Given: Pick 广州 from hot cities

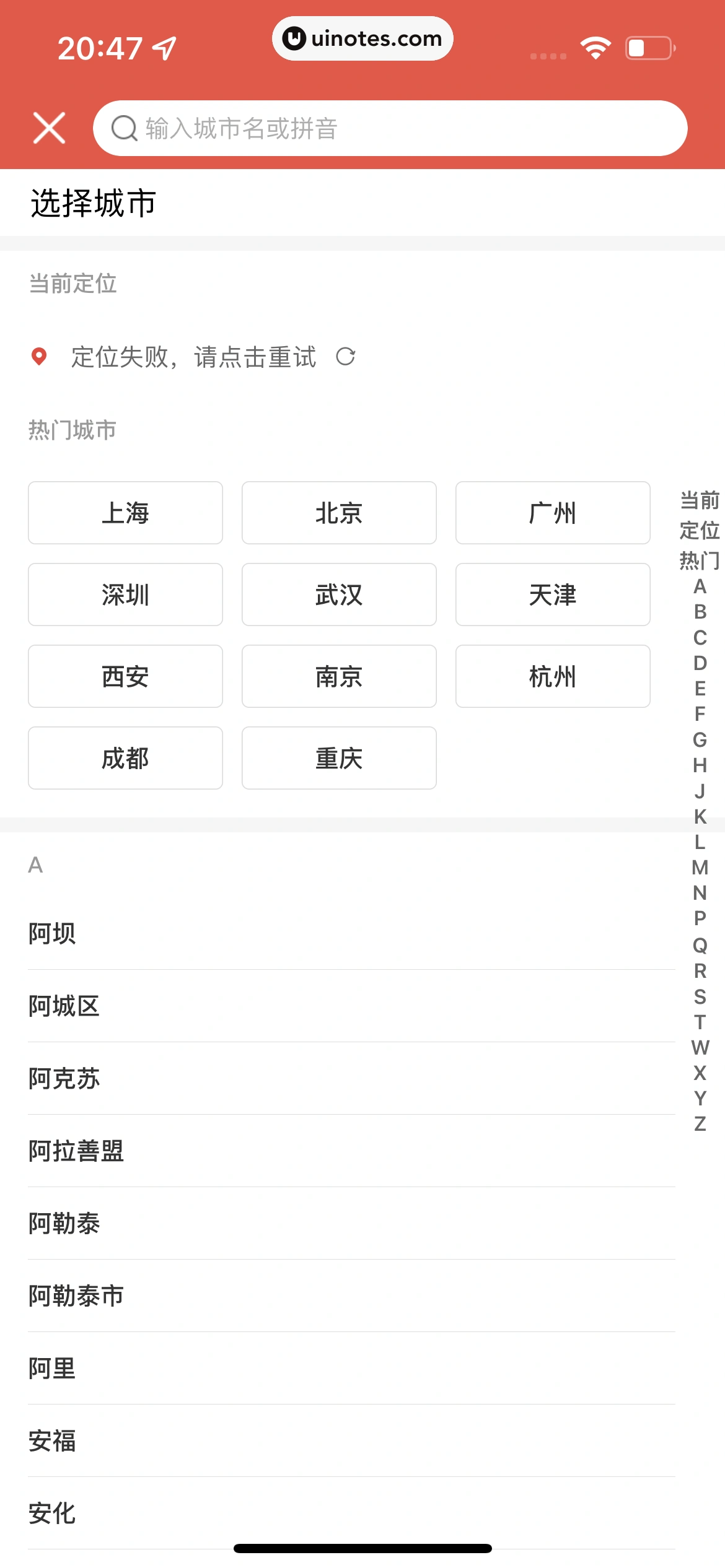Looking at the screenshot, I should tap(553, 513).
